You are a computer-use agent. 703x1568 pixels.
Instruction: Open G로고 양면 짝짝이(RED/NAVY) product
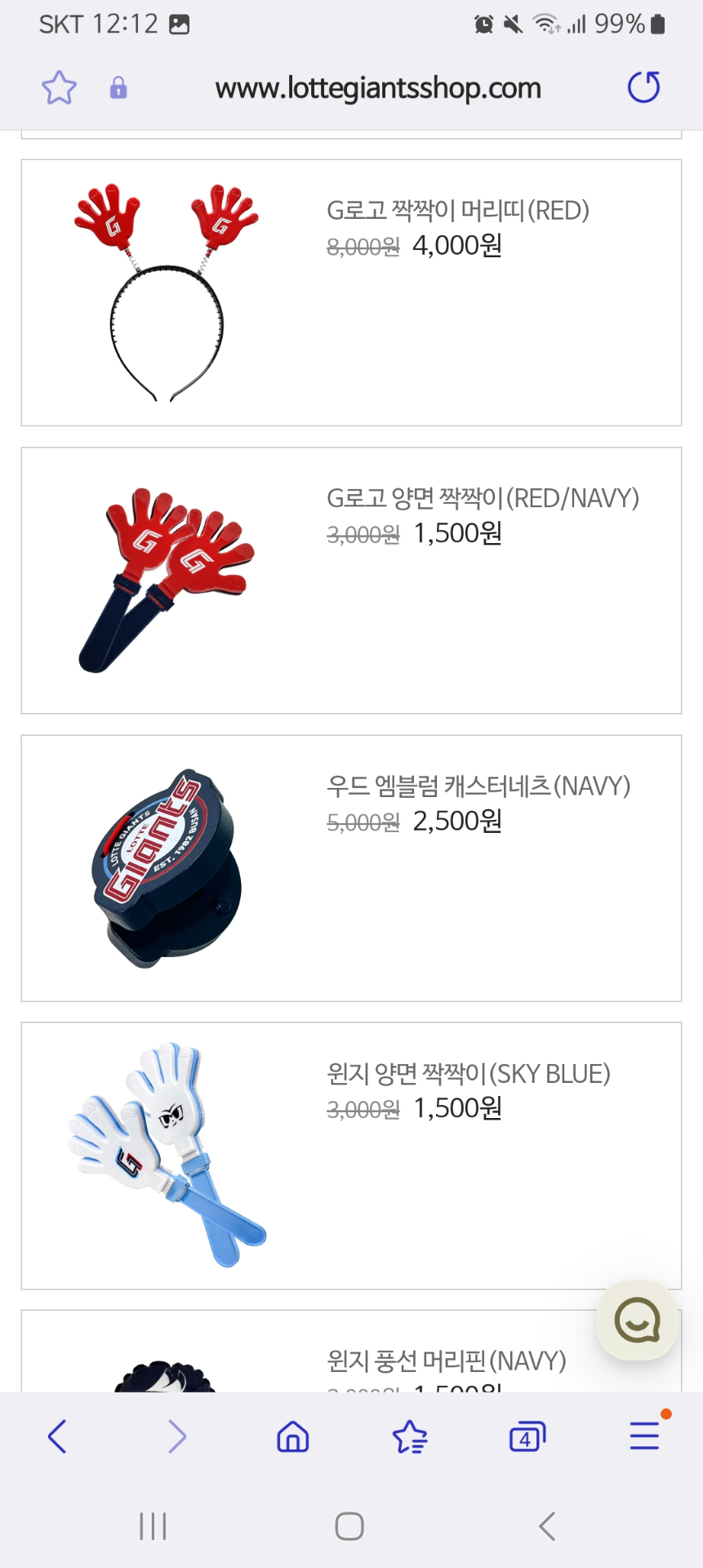(482, 498)
